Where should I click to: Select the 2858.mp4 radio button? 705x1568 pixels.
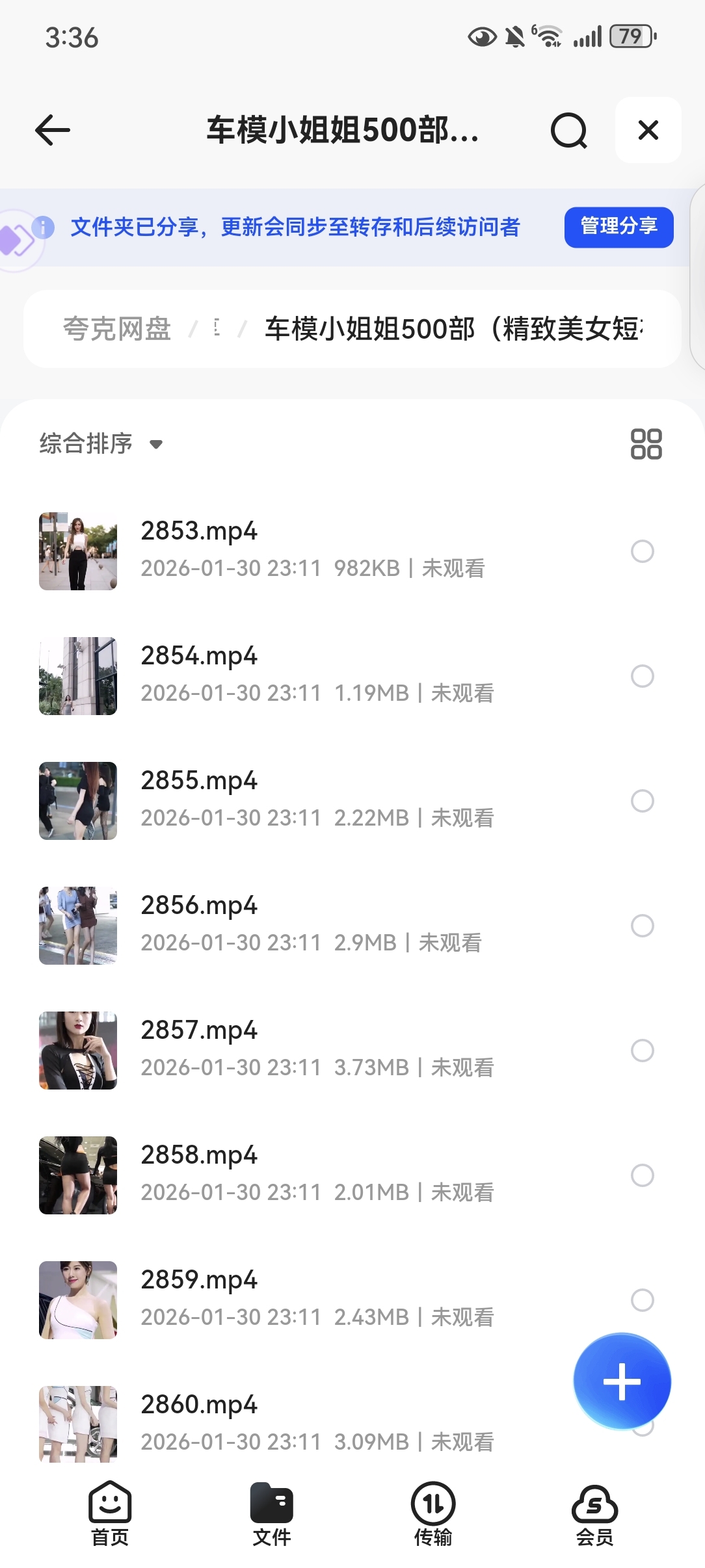(642, 1175)
